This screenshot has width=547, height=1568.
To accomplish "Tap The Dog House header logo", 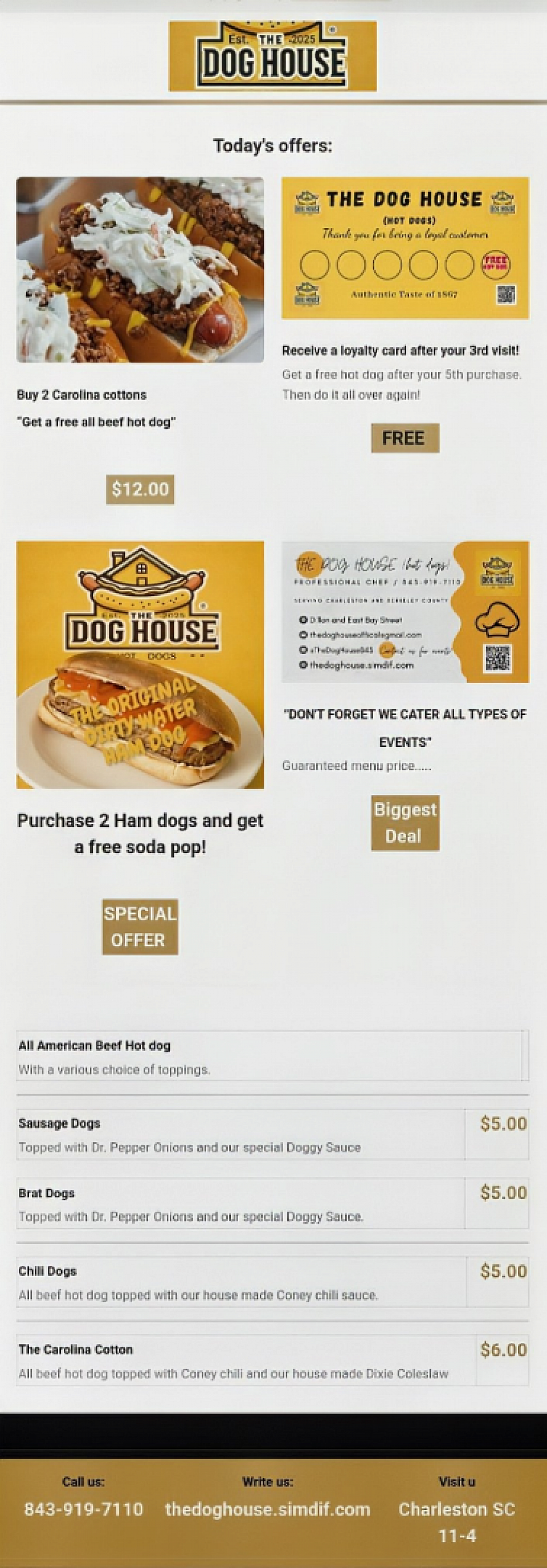I will 272,56.
